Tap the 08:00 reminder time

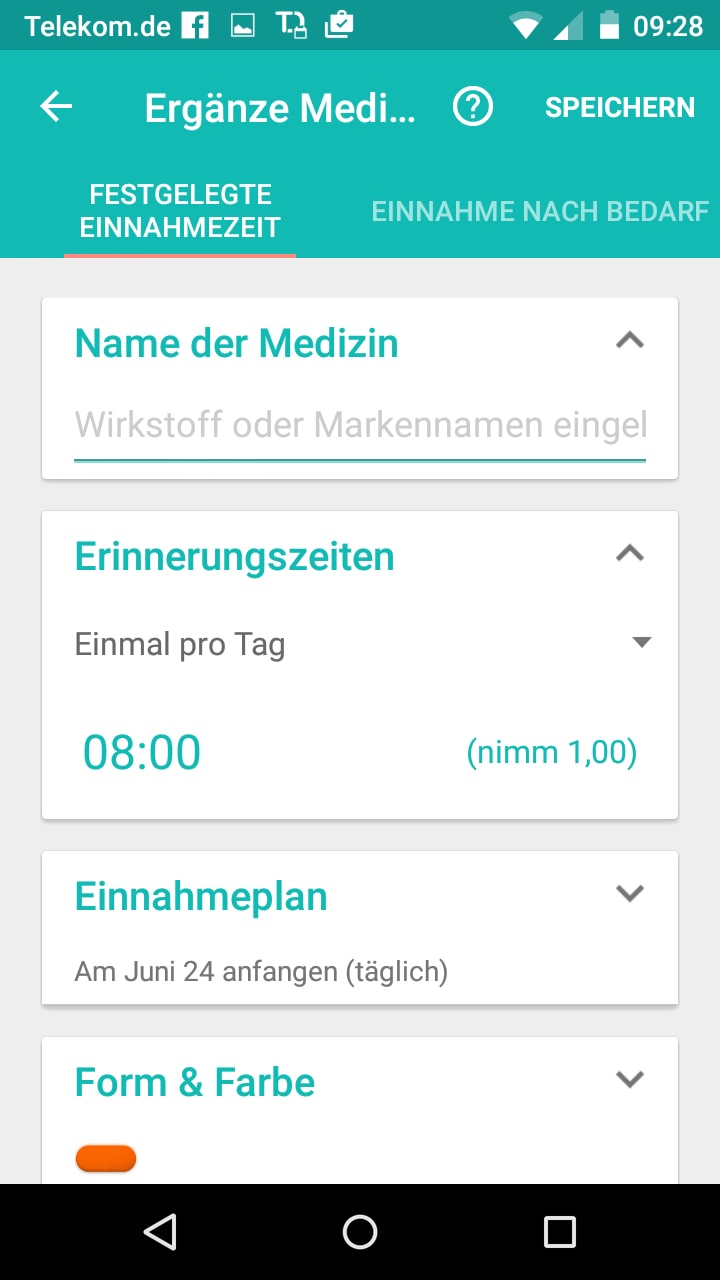141,751
